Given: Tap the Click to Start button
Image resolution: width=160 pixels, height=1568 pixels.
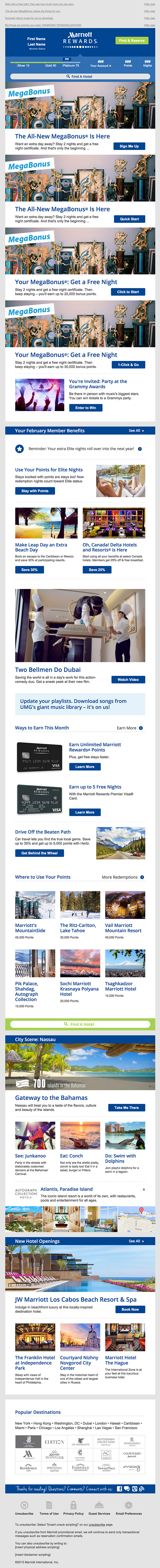Looking at the screenshot, I should tap(128, 292).
